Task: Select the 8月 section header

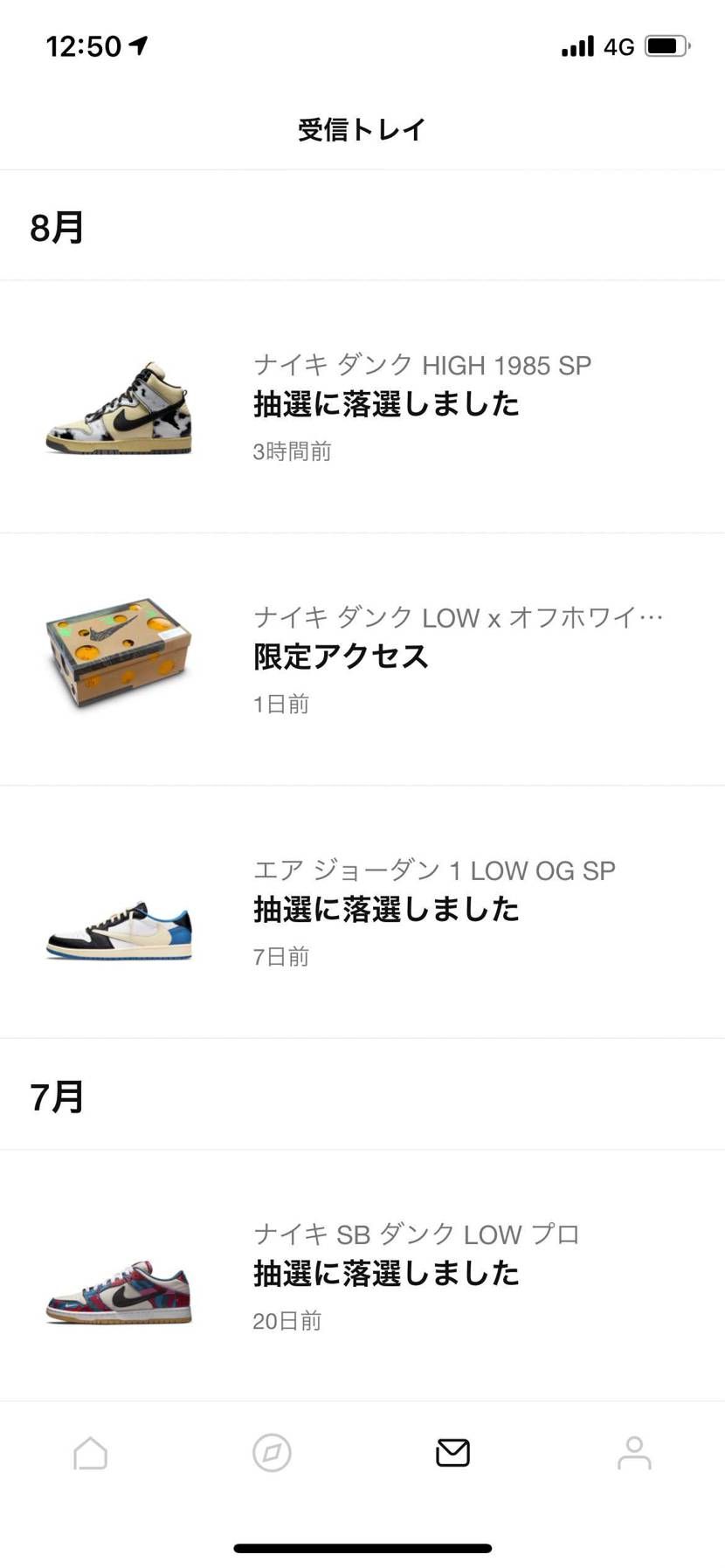Action: (55, 227)
